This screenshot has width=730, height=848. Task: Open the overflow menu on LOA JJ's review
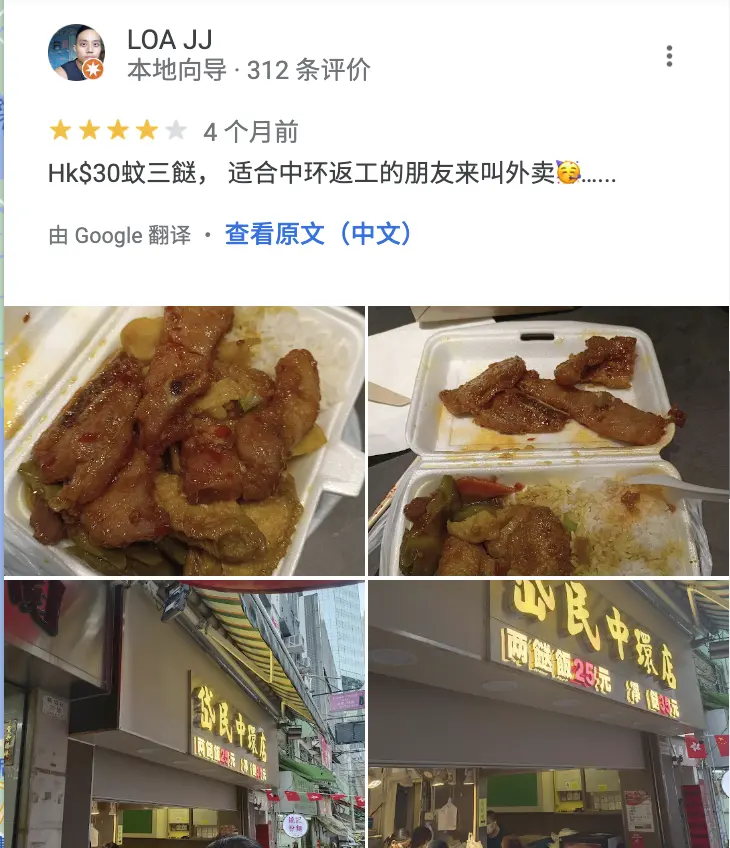[x=669, y=56]
